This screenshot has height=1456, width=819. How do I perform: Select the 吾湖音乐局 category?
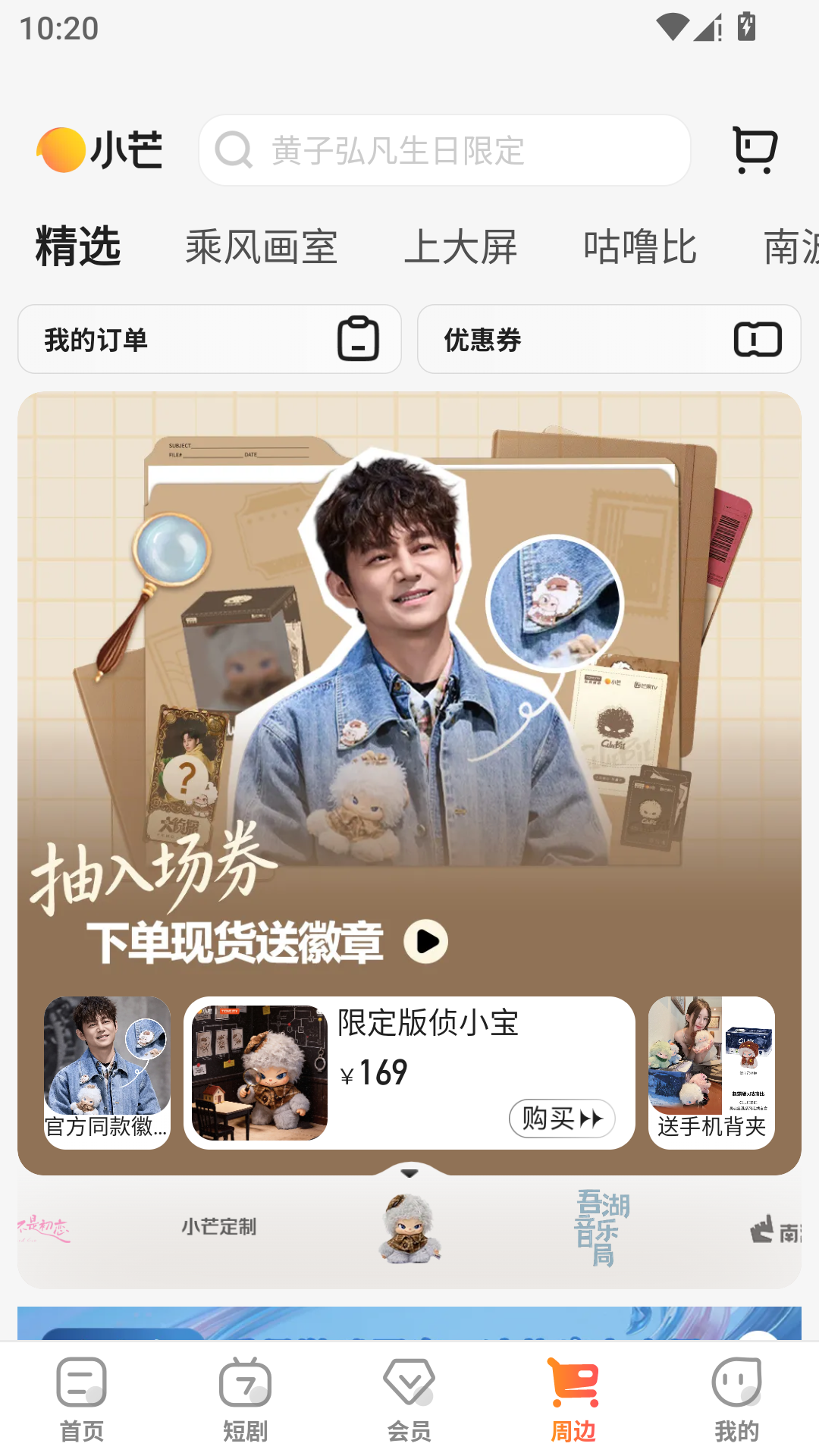coord(602,1228)
